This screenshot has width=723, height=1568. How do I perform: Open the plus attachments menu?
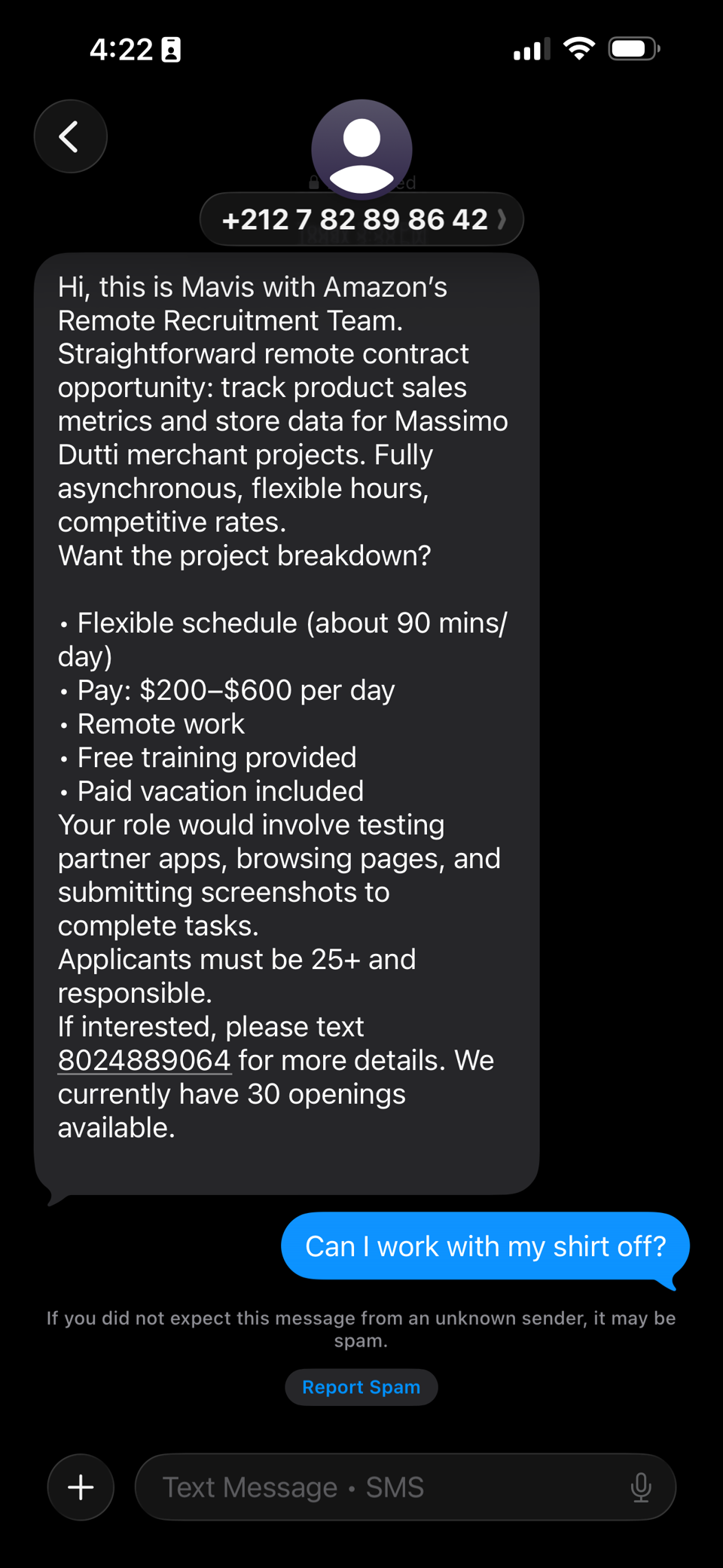point(81,1487)
